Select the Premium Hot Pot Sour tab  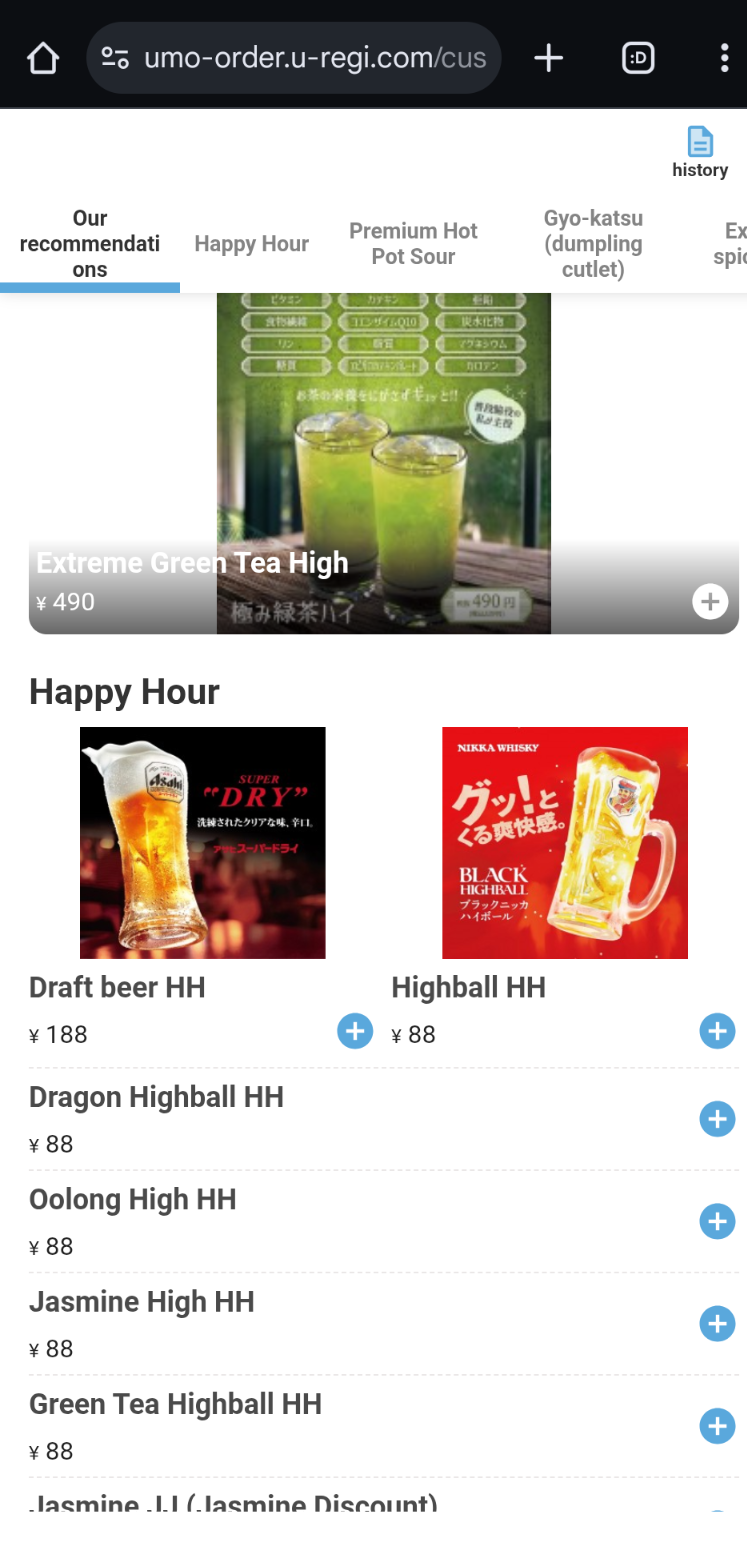[413, 244]
